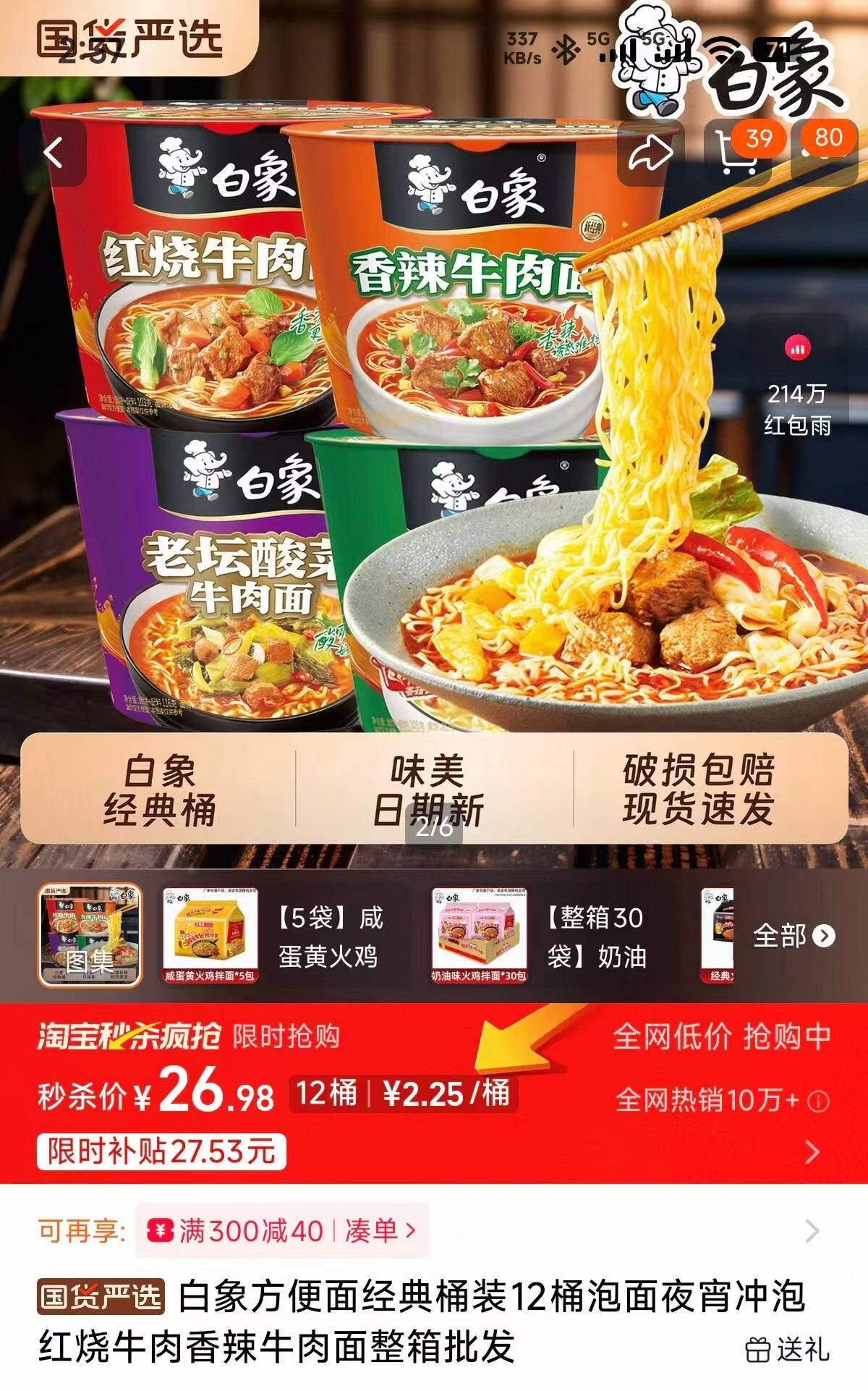Open the shopping cart
This screenshot has width=868, height=1391.
pos(738,153)
